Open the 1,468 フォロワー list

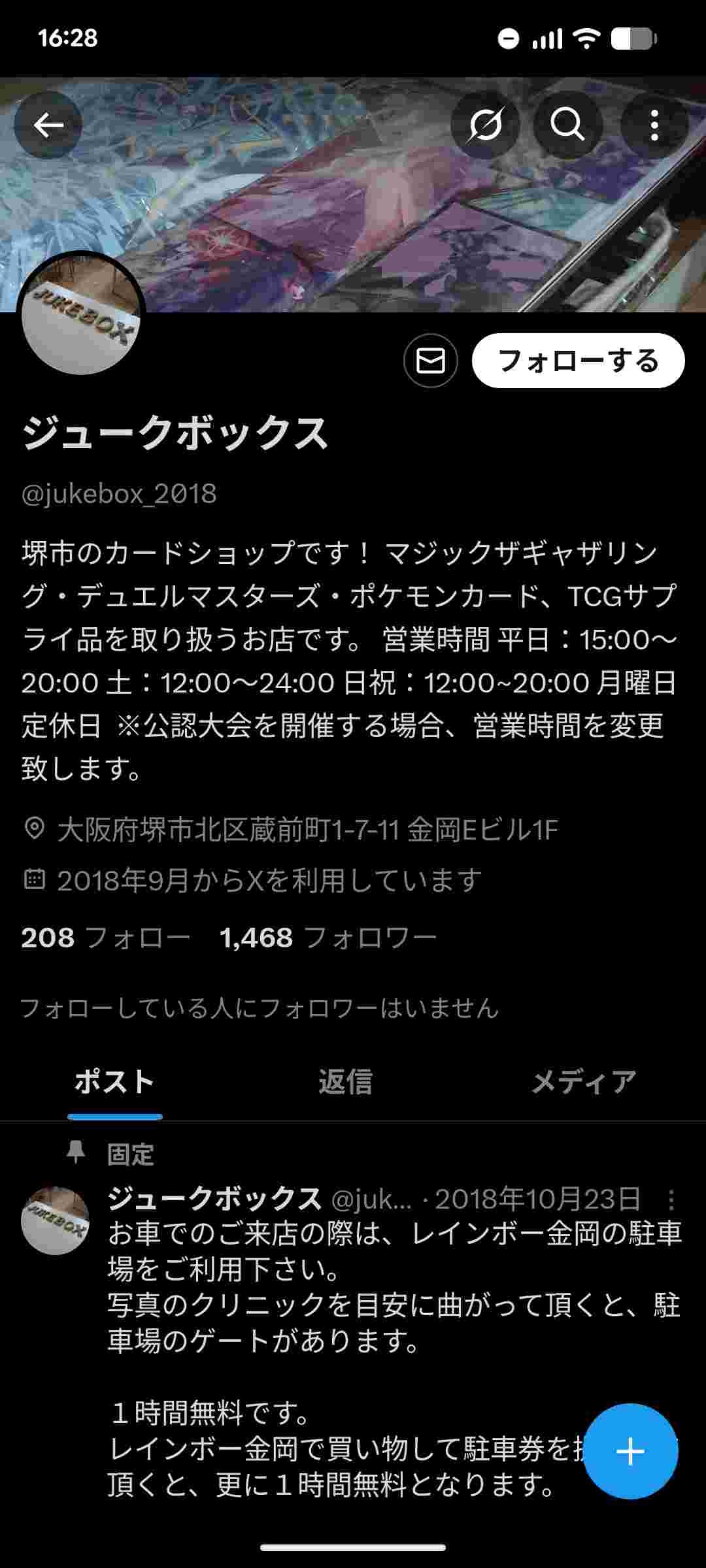[328, 938]
